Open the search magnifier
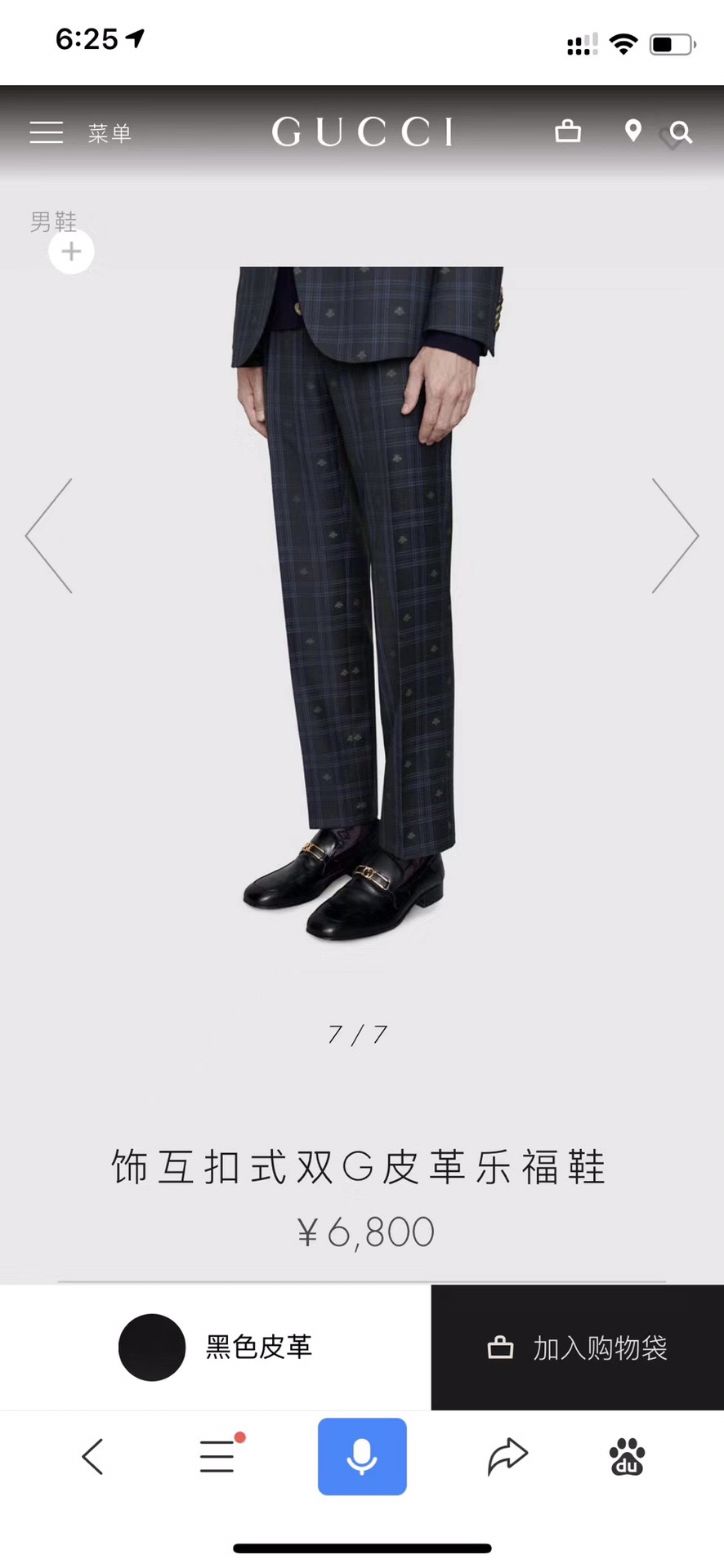 (x=680, y=132)
